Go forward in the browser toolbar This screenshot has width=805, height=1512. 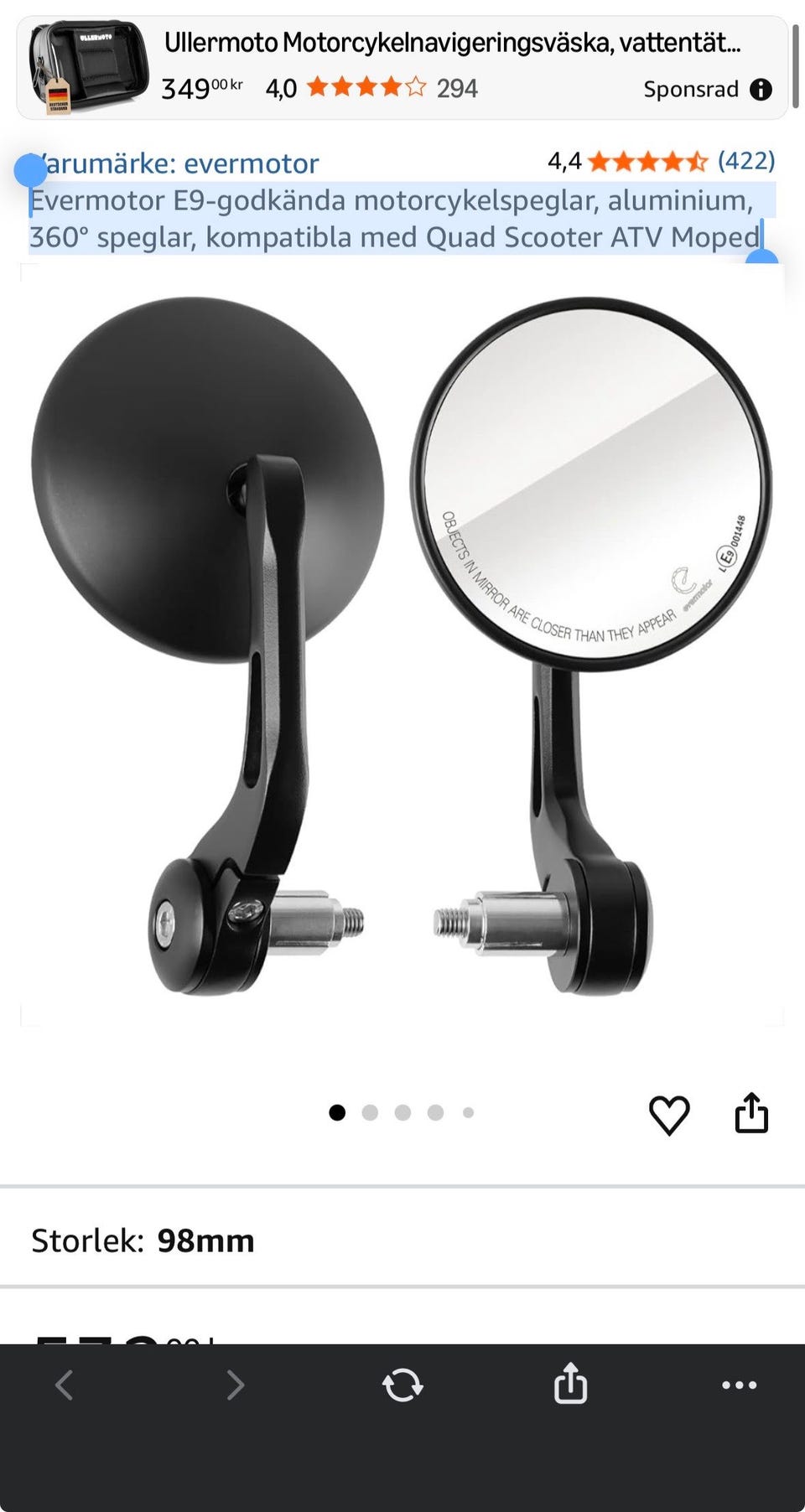click(x=236, y=1385)
